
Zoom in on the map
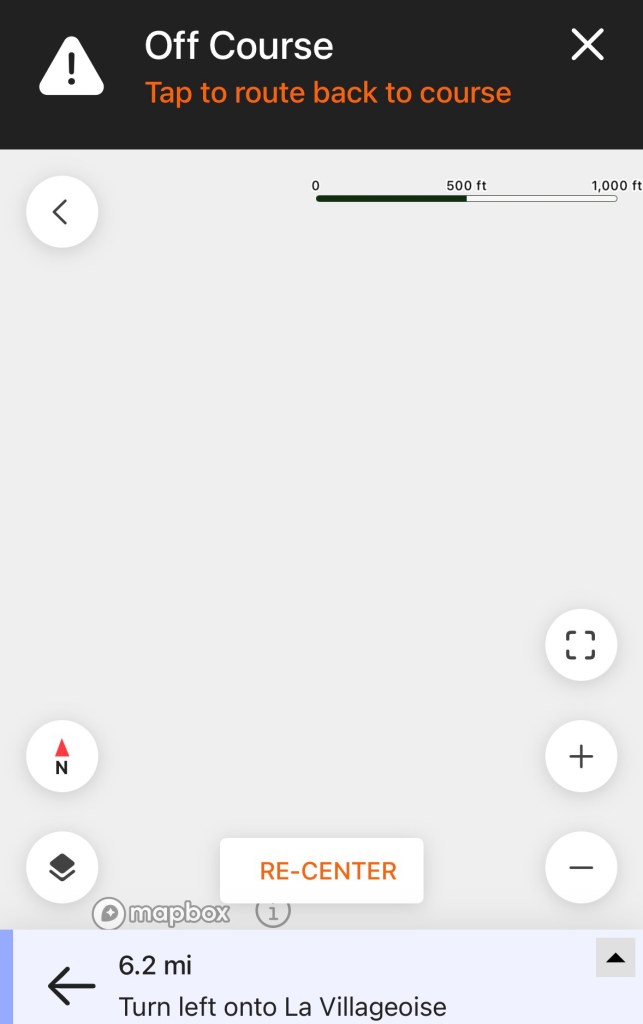pos(580,757)
